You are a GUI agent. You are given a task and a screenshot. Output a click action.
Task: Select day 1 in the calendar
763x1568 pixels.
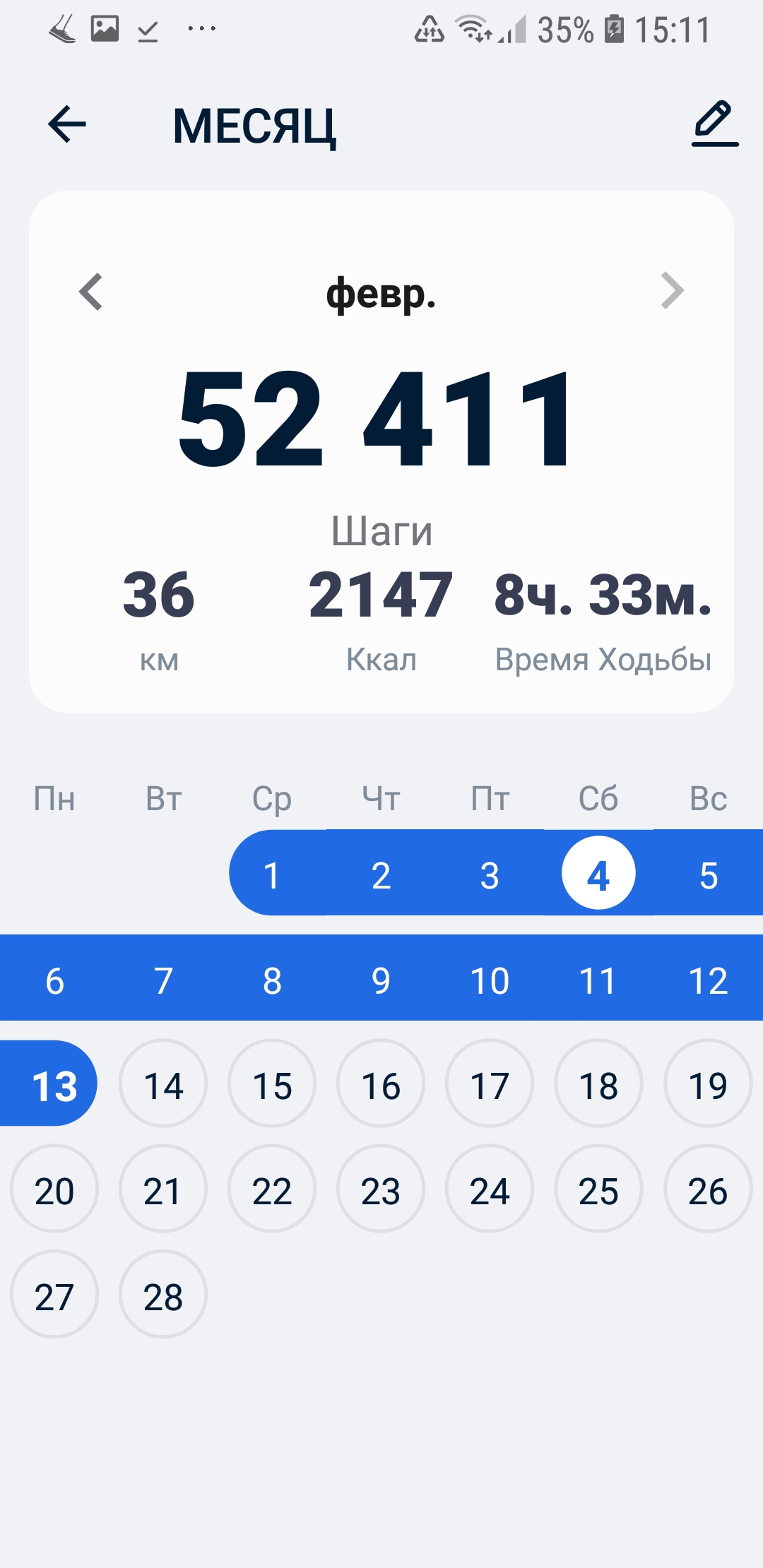tap(272, 875)
